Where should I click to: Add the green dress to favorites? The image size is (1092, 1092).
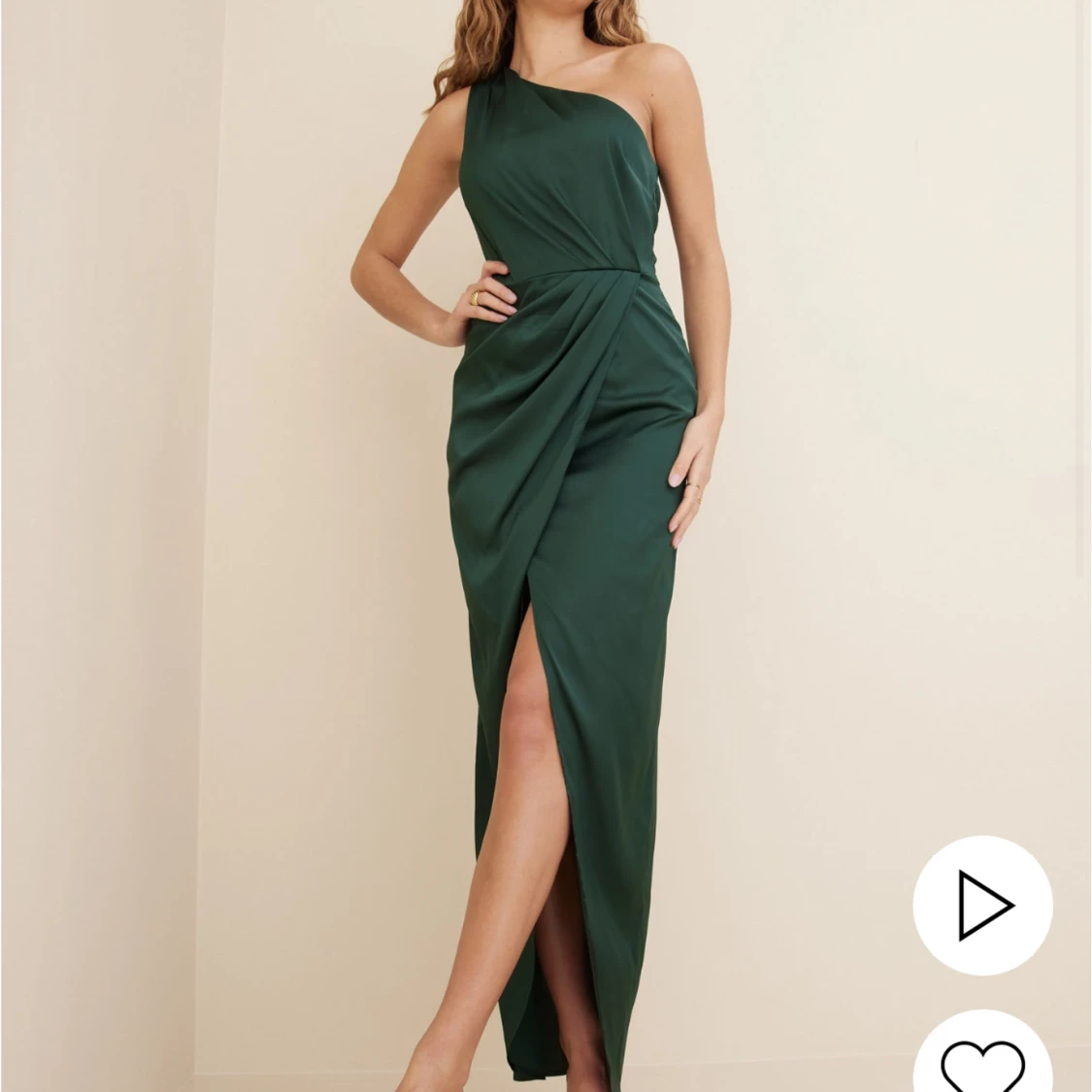click(x=982, y=1063)
